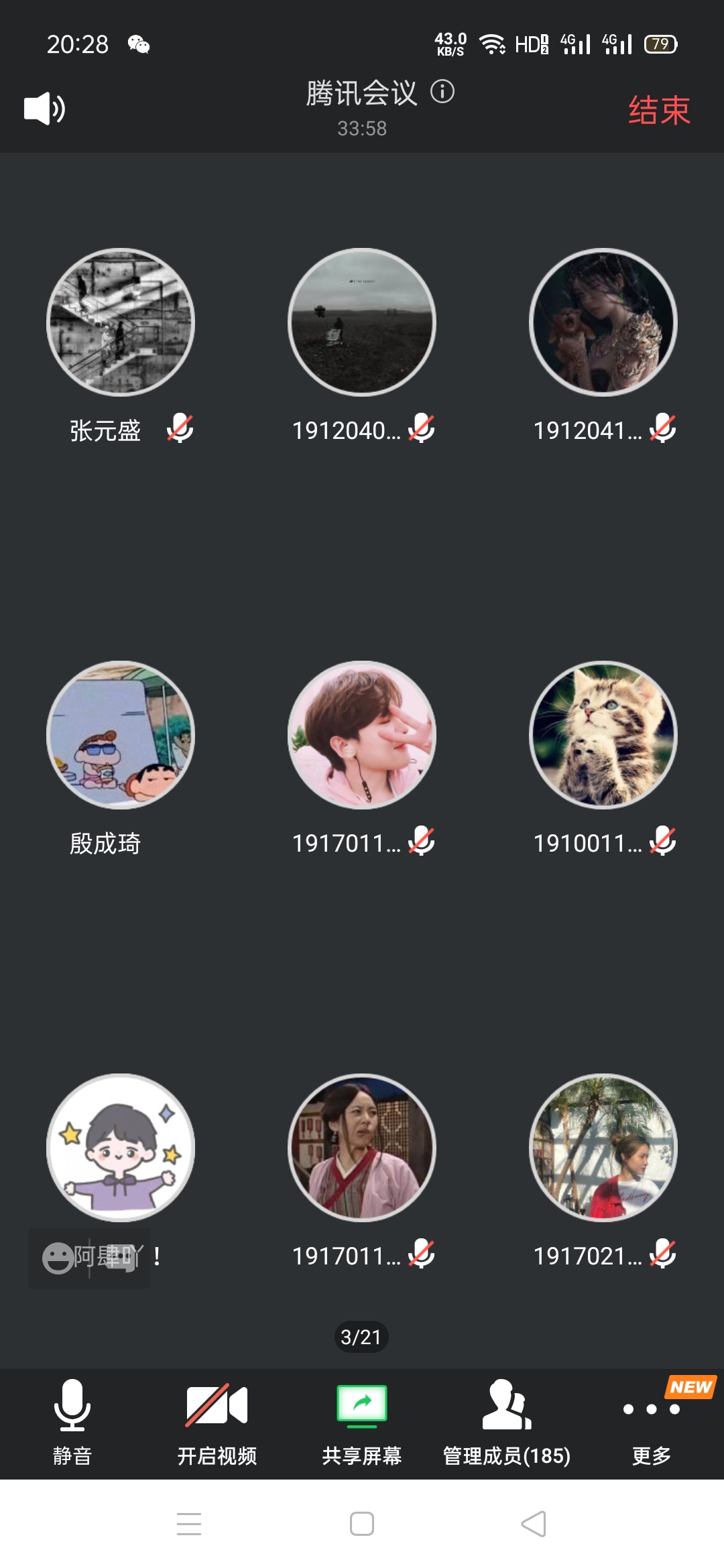
Task: Open the chat message icon
Action: 121,1258
